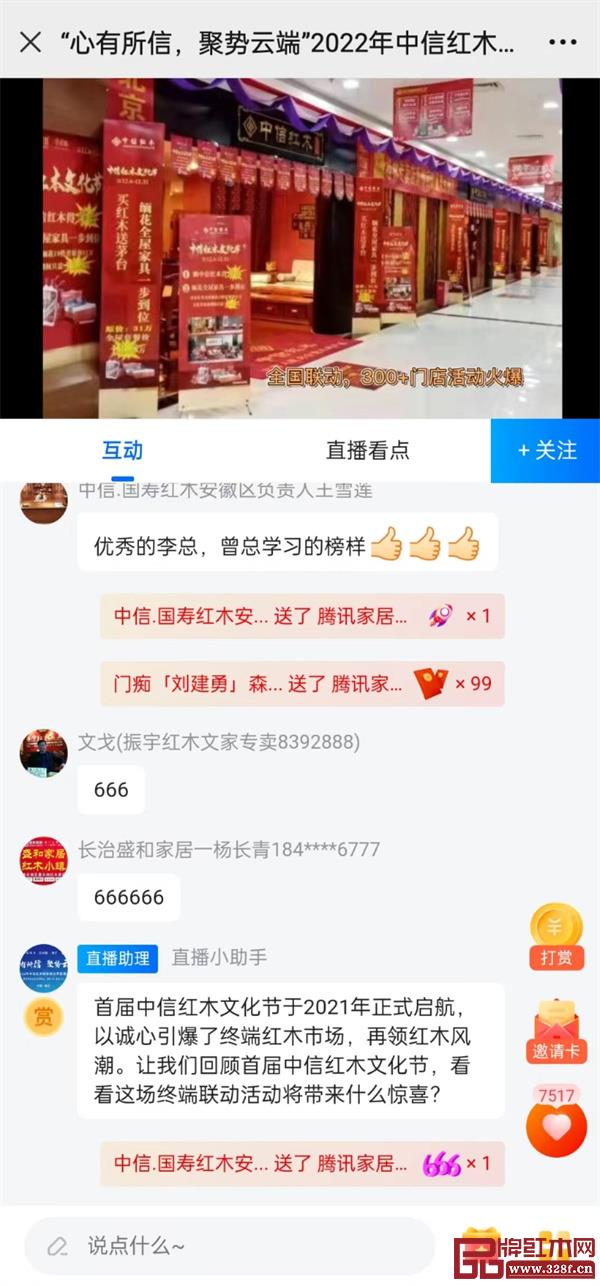The height and width of the screenshot is (1286, 600).
Task: Tap the 说点什么 comment input
Action: 230,1246
